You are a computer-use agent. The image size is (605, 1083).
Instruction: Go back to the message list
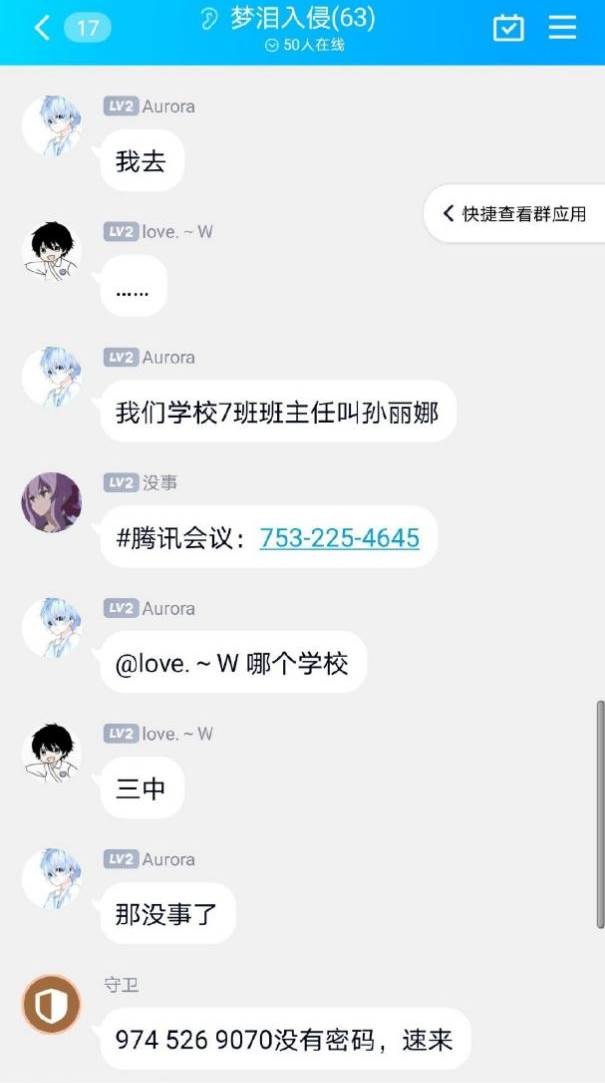point(42,27)
